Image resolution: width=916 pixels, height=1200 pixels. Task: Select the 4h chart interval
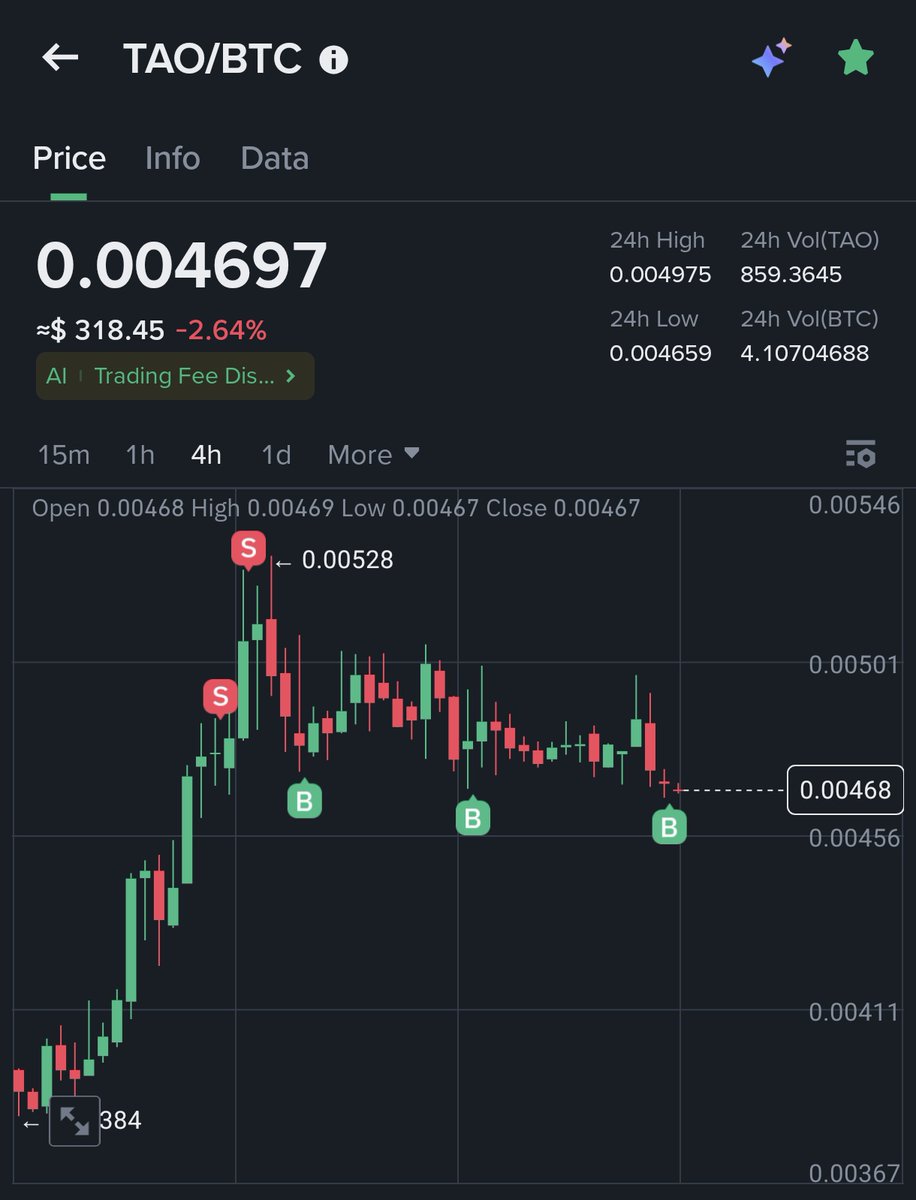206,455
